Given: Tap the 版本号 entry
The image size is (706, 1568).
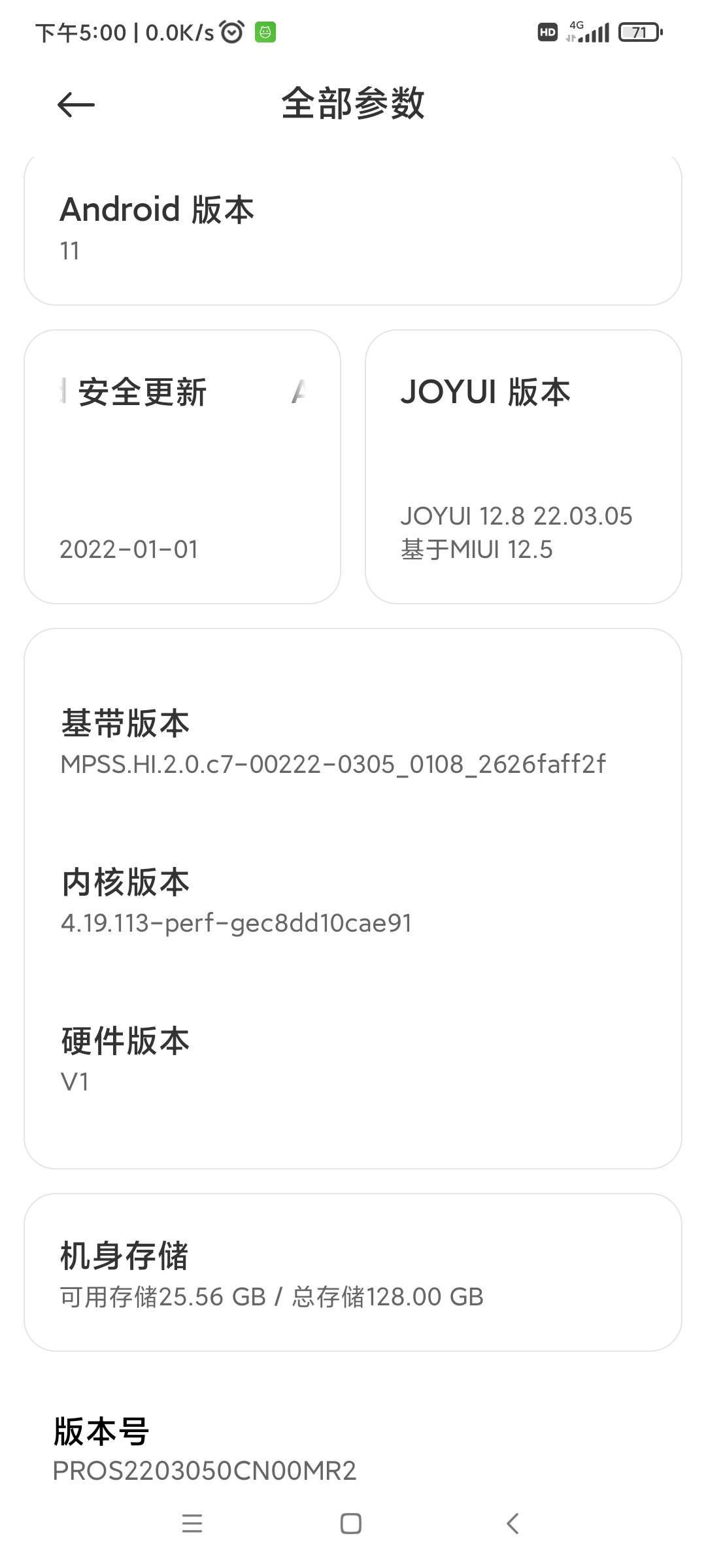Looking at the screenshot, I should 353,1448.
